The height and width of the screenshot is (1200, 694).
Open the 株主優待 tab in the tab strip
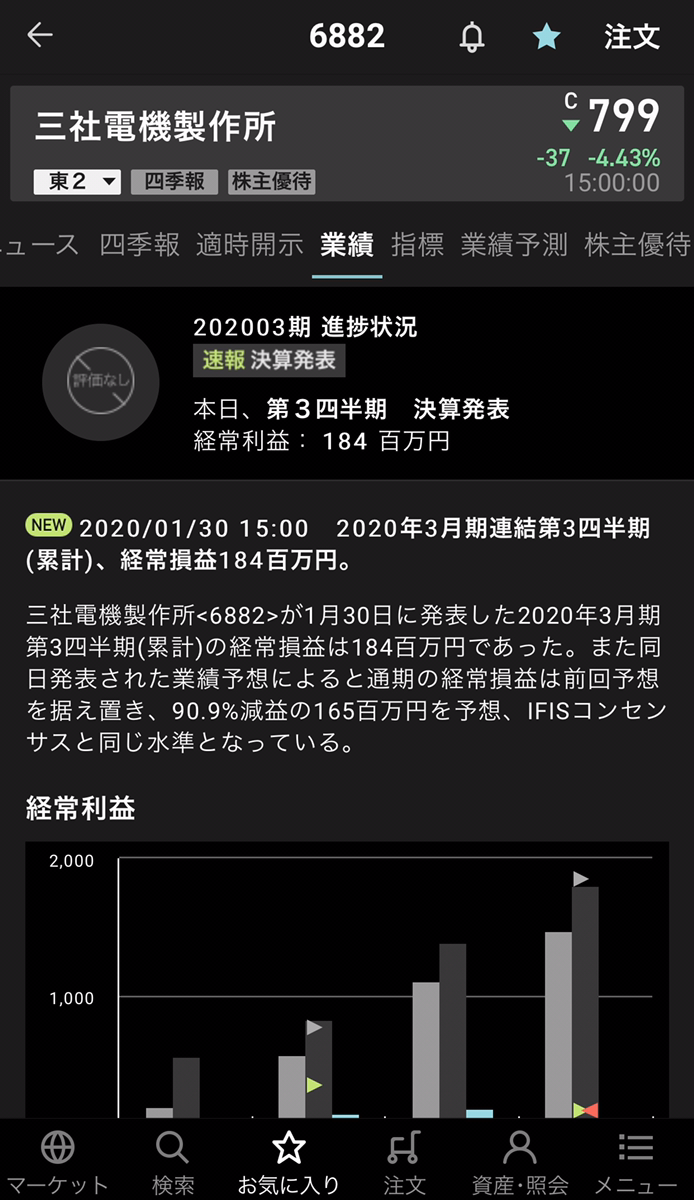(x=637, y=245)
